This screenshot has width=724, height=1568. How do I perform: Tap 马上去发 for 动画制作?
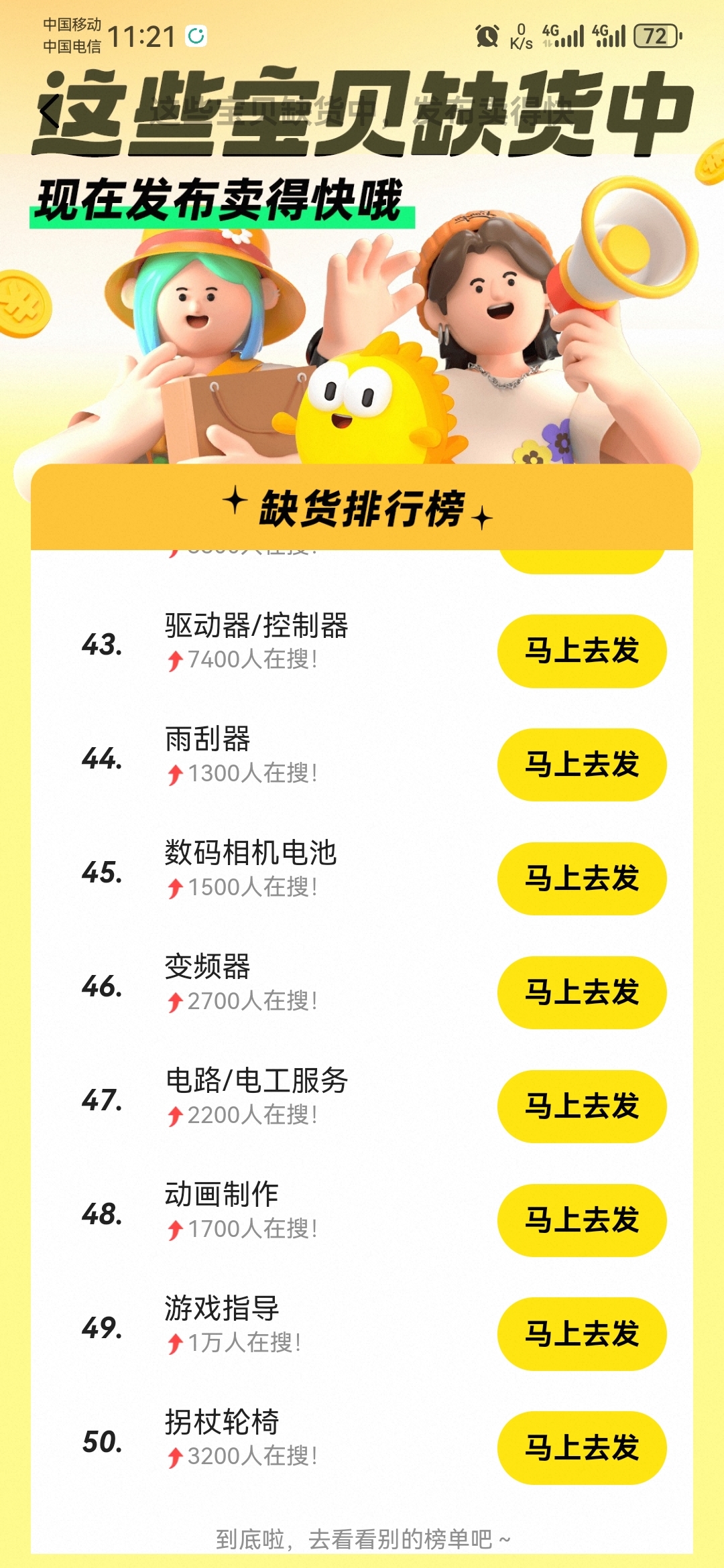click(581, 1220)
